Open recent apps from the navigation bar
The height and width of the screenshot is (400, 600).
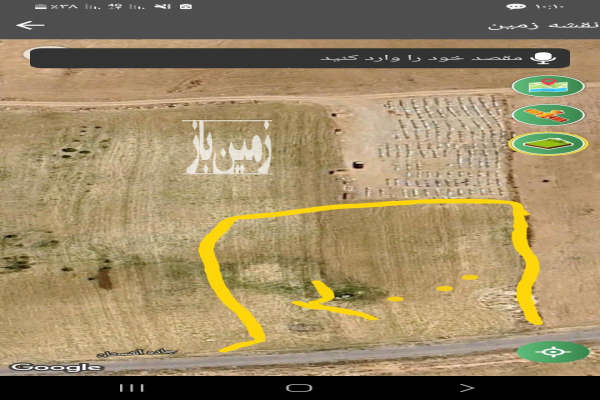[132, 387]
